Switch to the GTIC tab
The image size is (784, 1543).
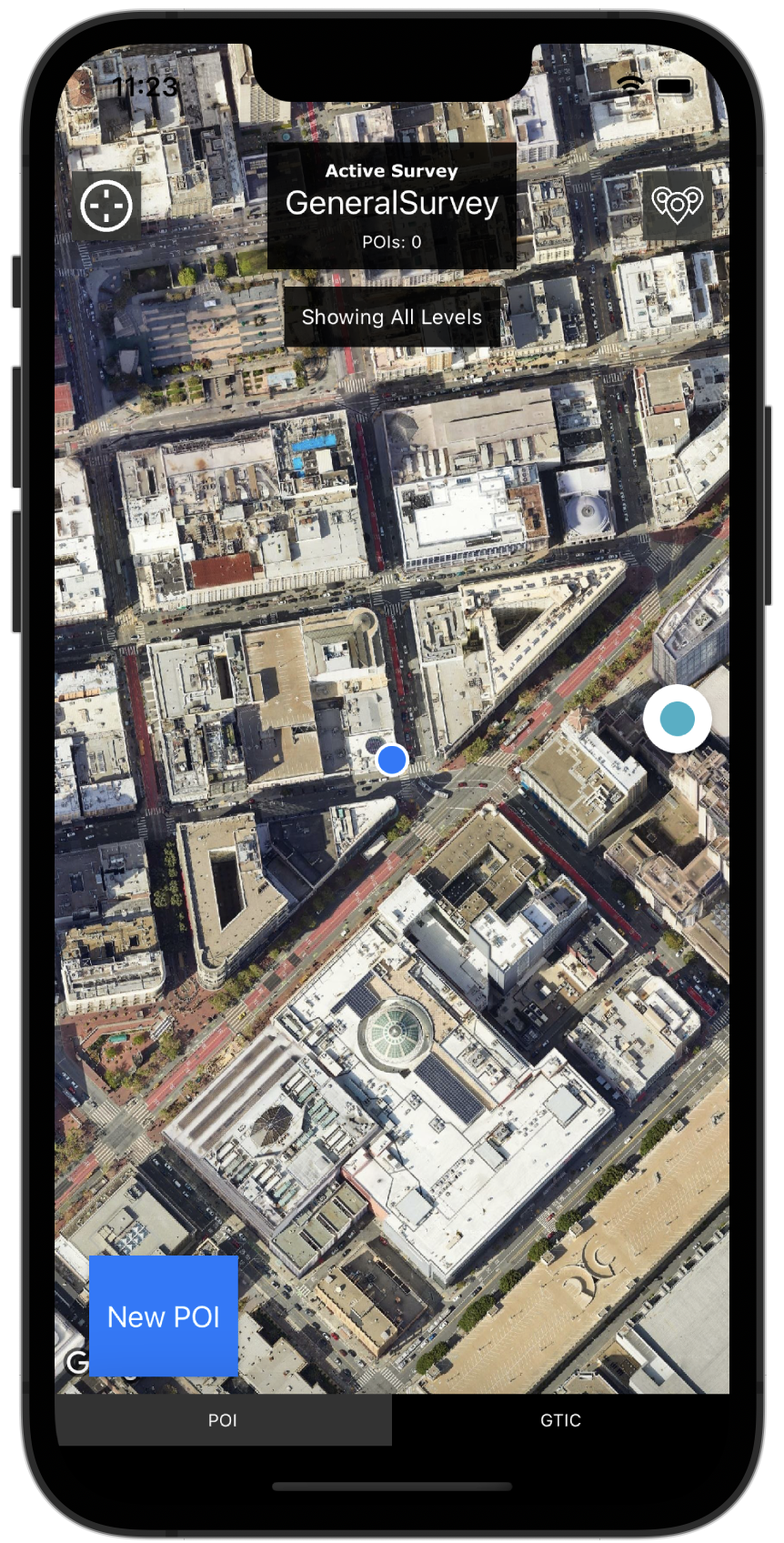pyautogui.click(x=560, y=1420)
